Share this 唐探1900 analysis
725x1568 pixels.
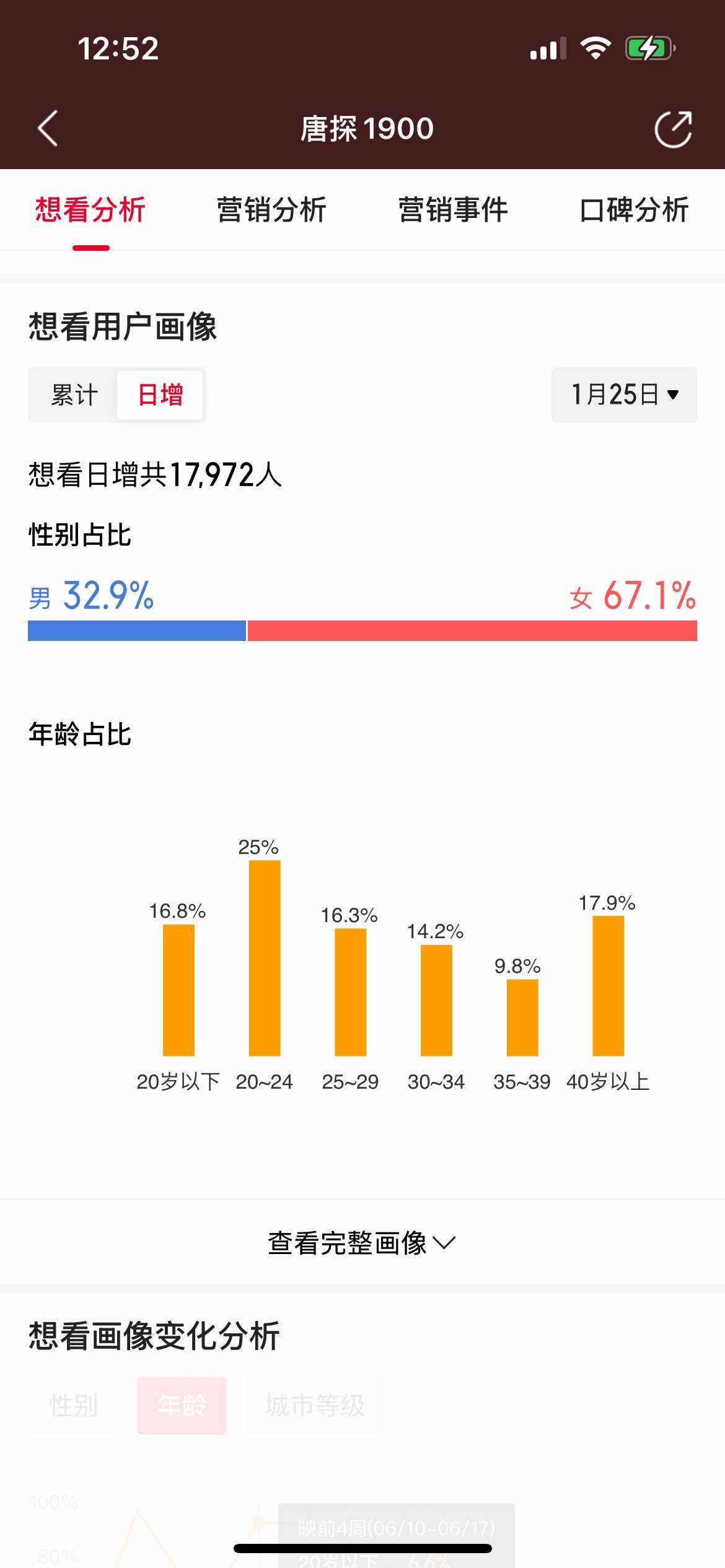[673, 129]
